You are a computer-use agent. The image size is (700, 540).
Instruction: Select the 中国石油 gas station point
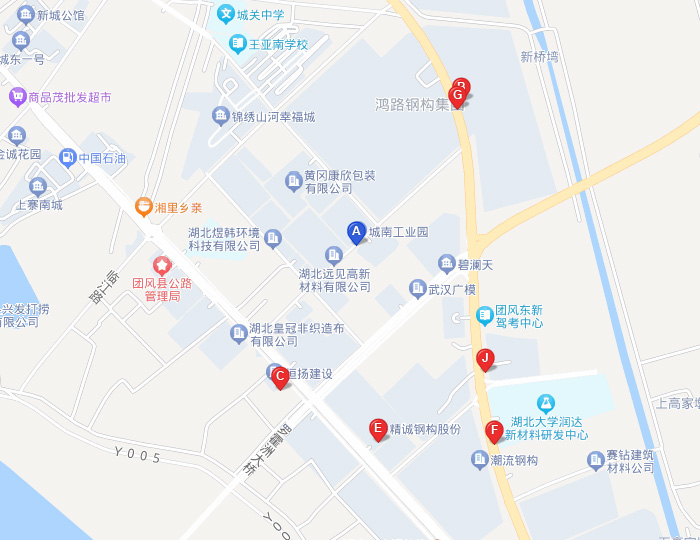pos(67,157)
